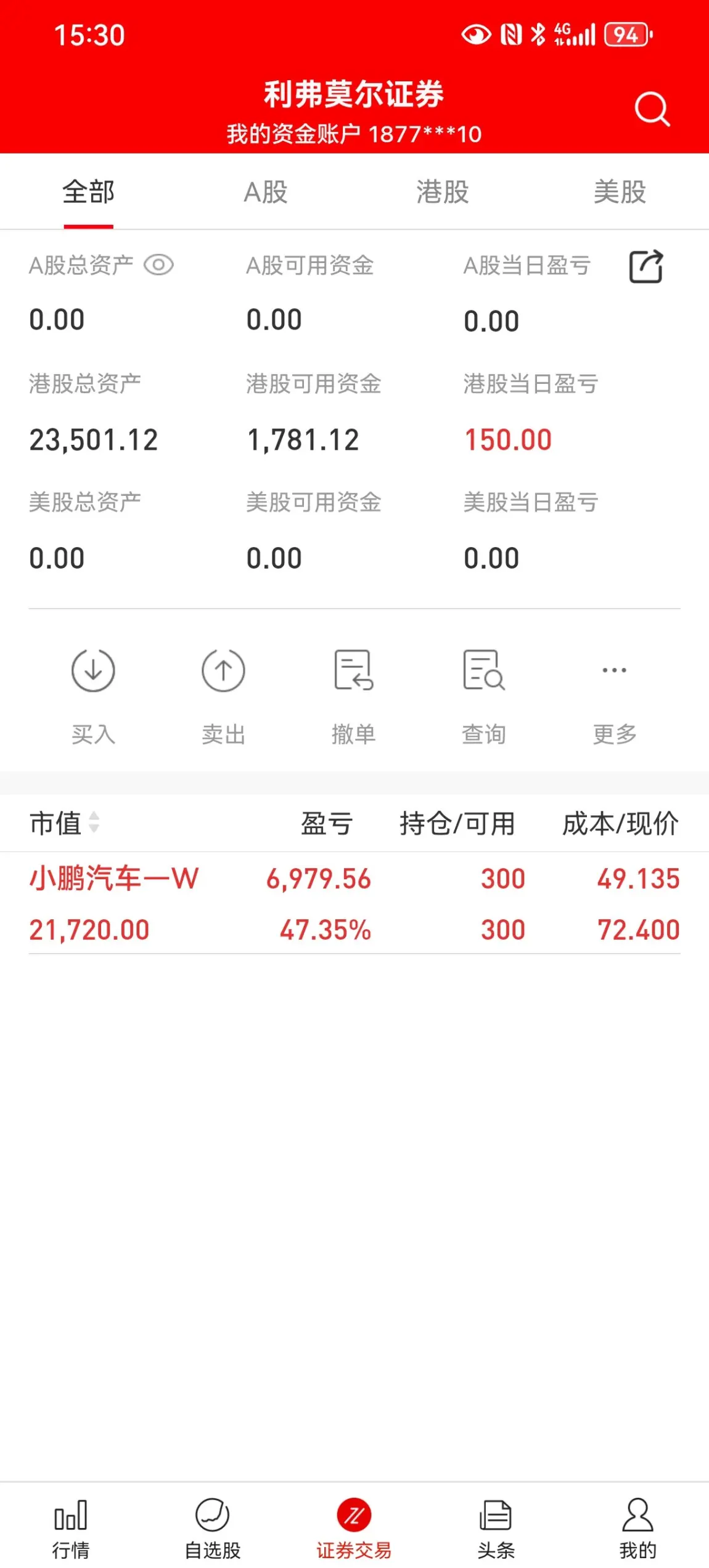Screen dimensions: 709x1568
Task: Switch to the 港股 tab
Action: coord(443,192)
